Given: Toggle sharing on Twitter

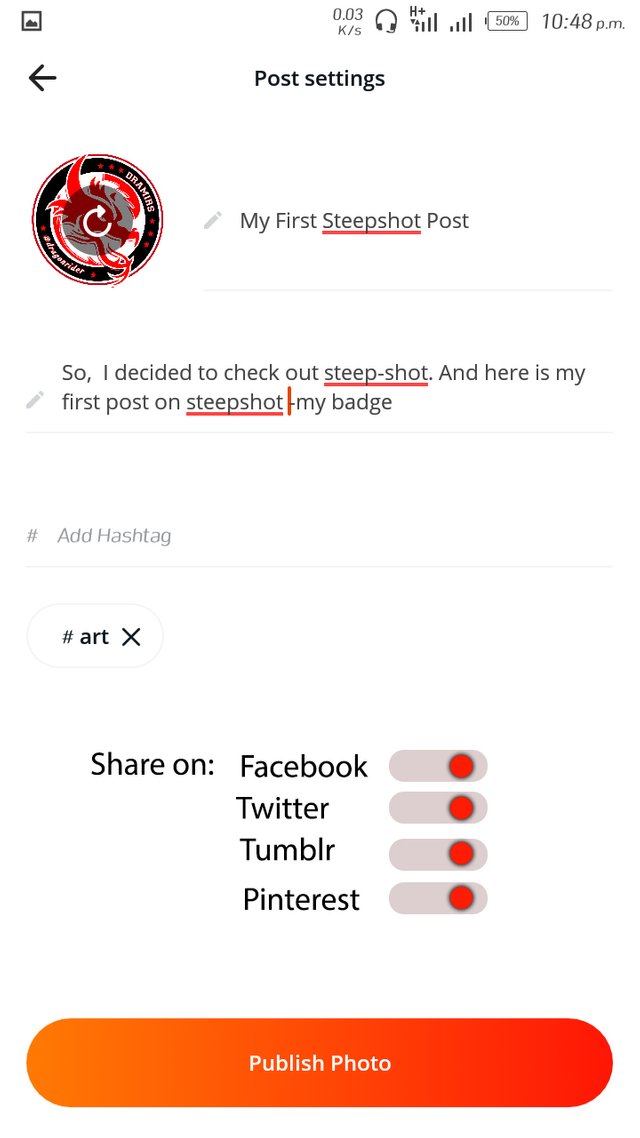Looking at the screenshot, I should pos(438,808).
